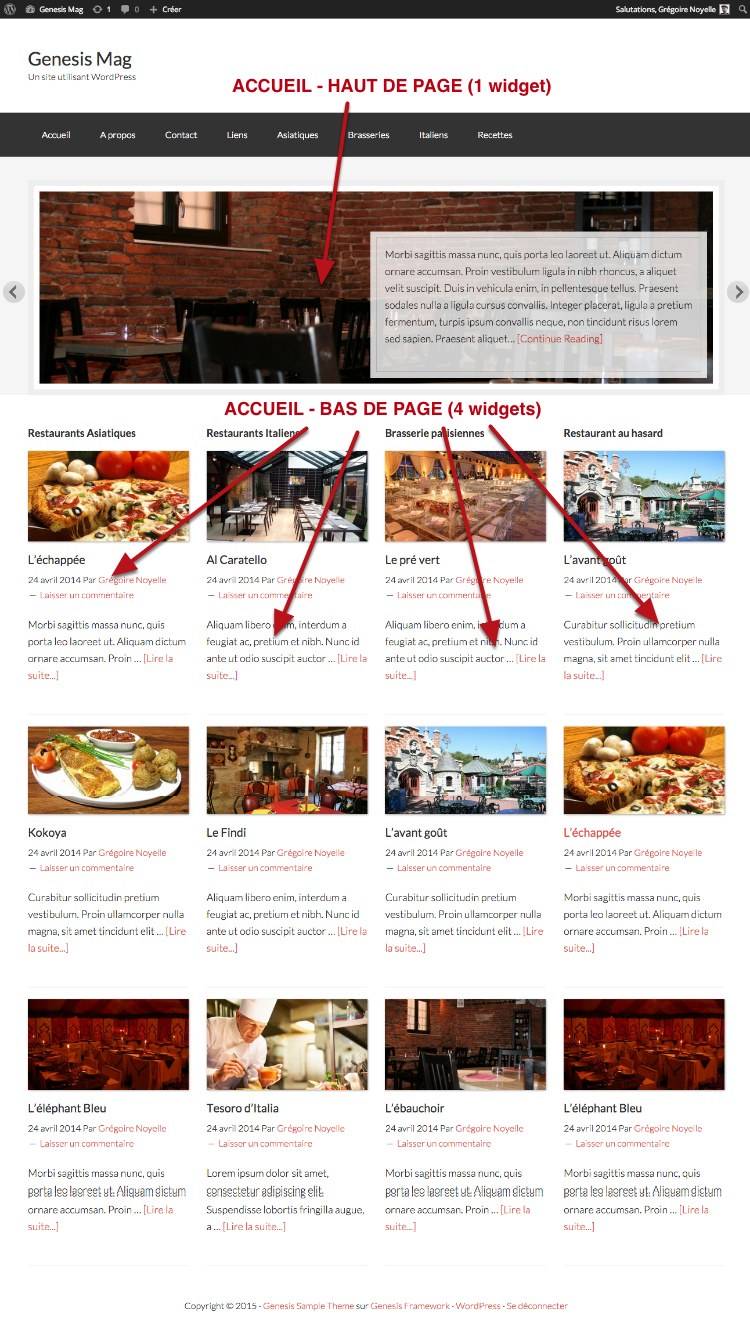Tap Créer in the admin bar
The image size is (750, 1330).
[x=166, y=9]
